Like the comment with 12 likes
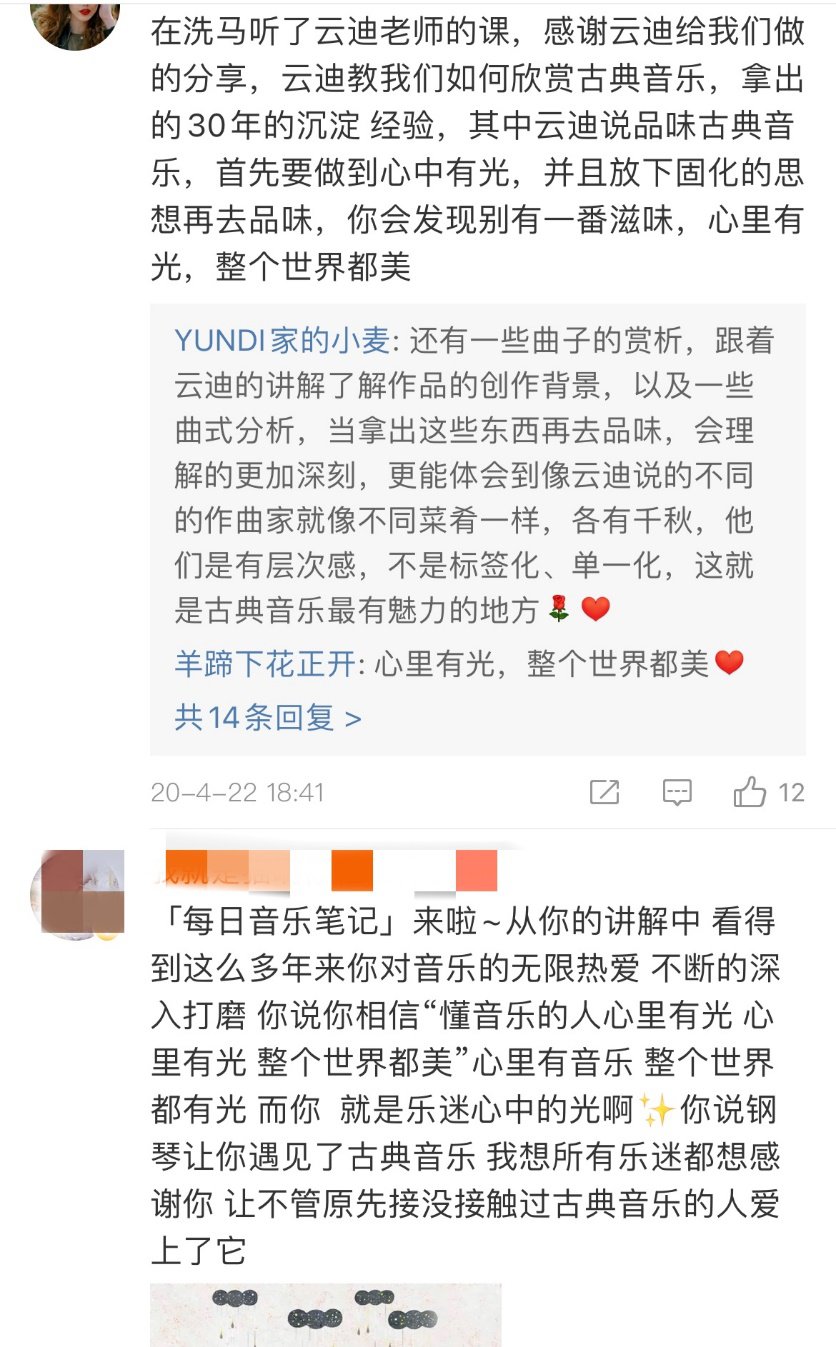Image resolution: width=836 pixels, height=1347 pixels. [x=750, y=793]
